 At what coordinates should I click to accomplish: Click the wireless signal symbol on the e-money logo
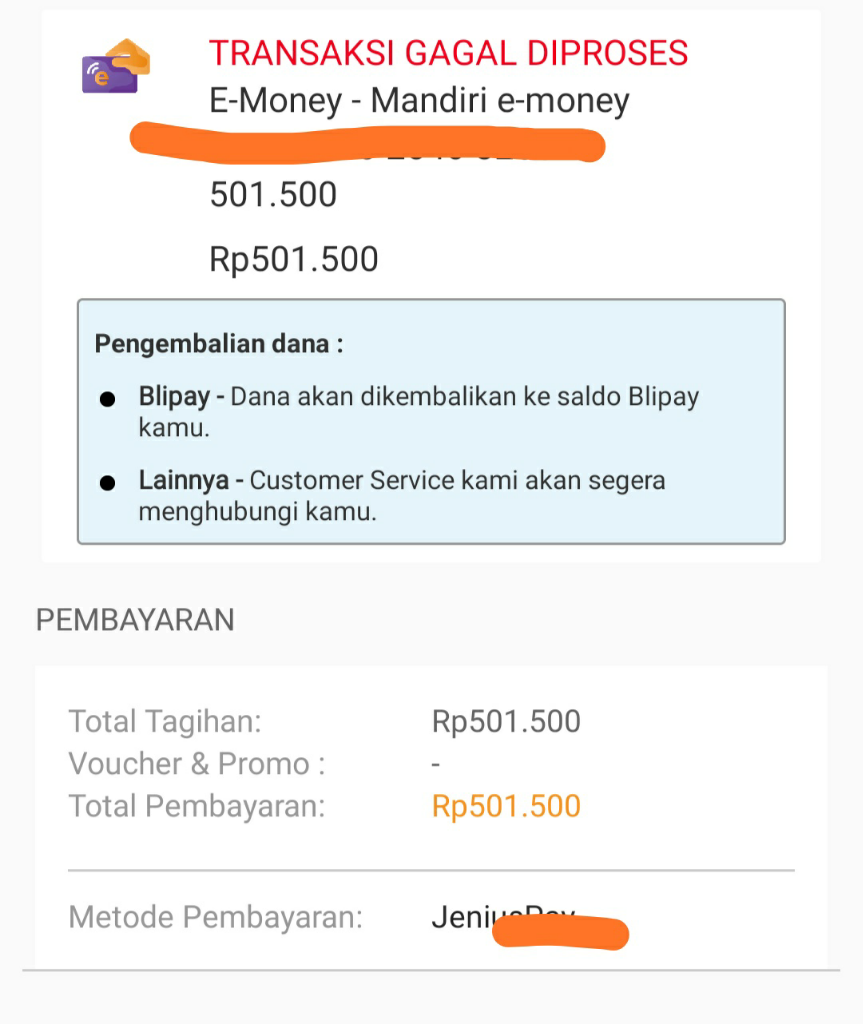[93, 67]
